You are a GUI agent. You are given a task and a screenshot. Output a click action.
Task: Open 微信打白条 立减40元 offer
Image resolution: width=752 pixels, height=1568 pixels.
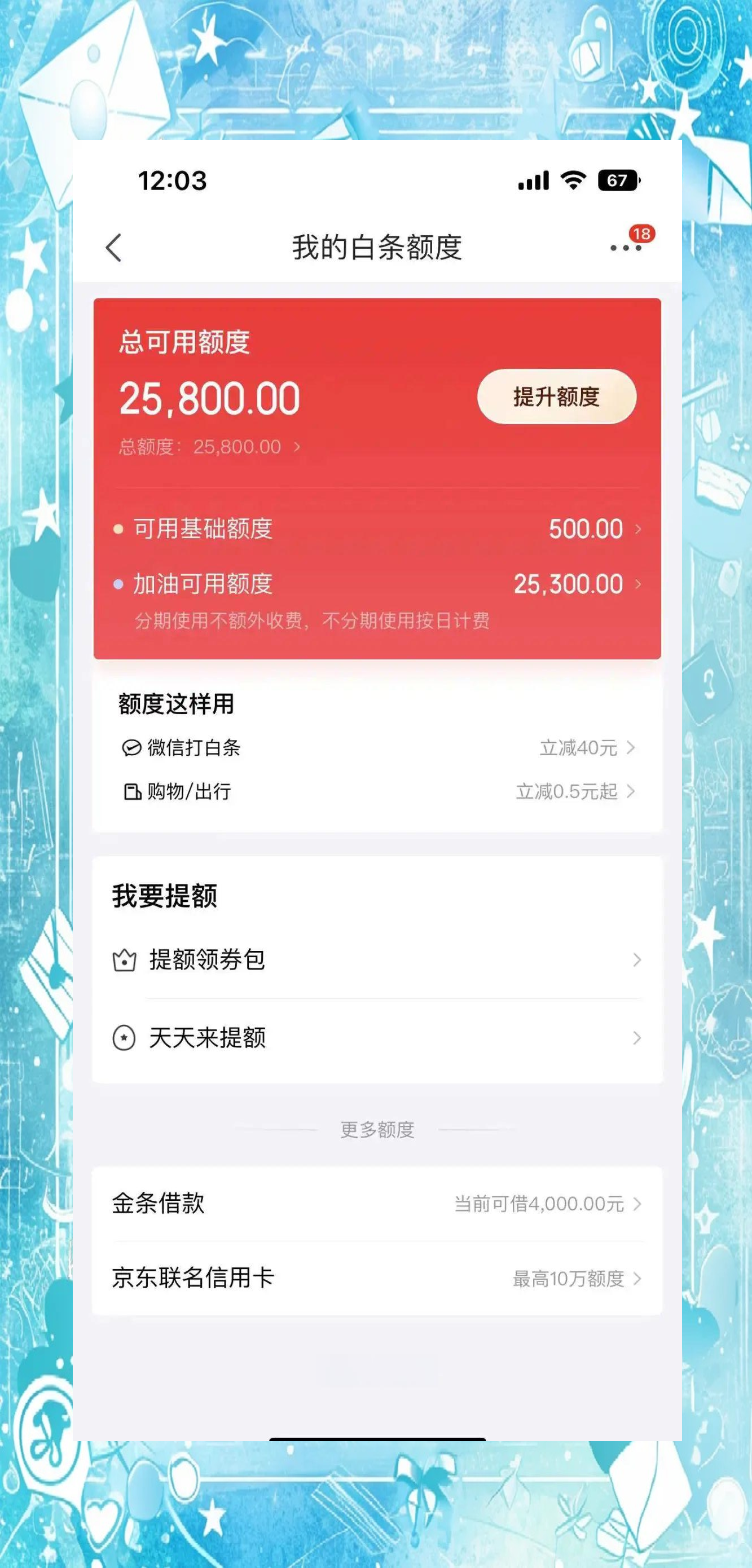pos(377,747)
